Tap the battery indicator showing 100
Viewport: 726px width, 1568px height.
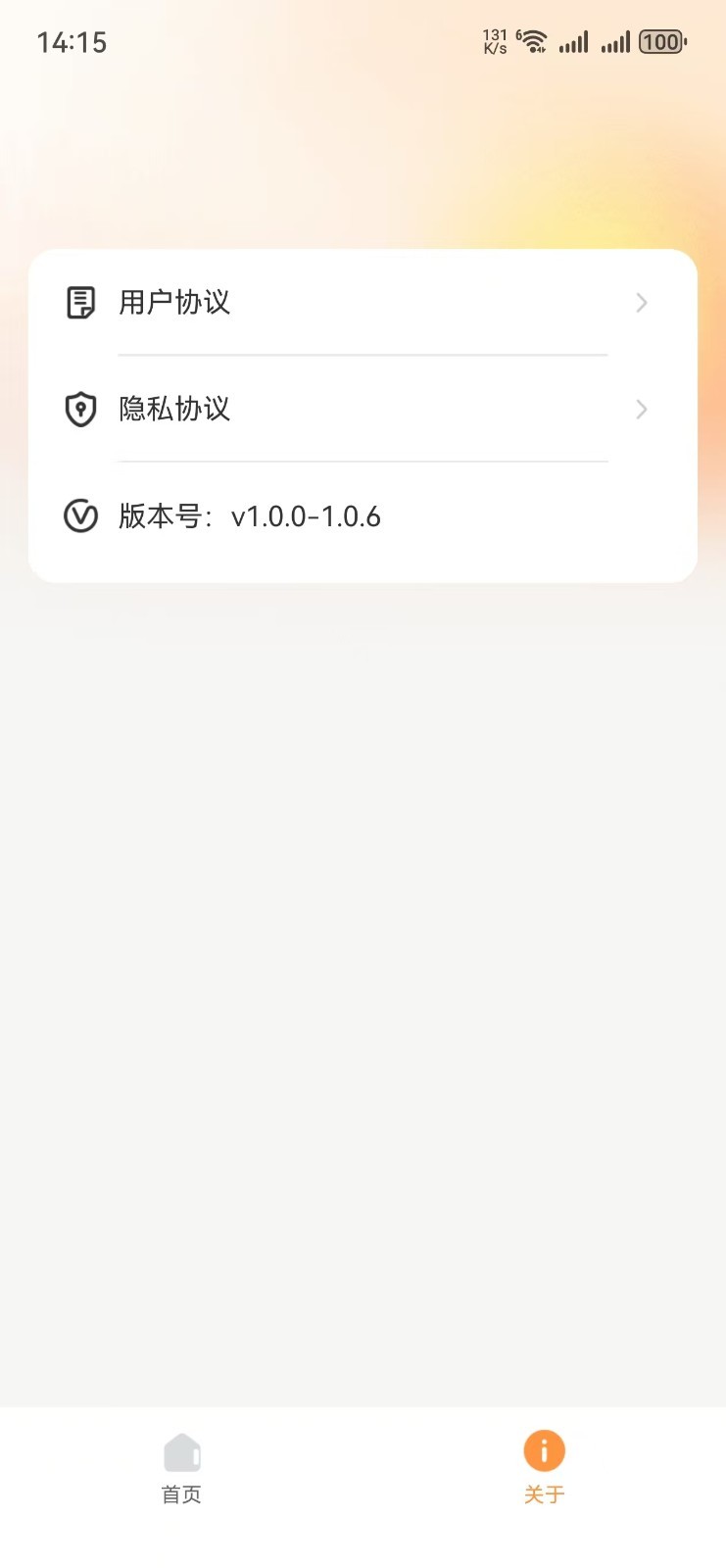tap(661, 41)
